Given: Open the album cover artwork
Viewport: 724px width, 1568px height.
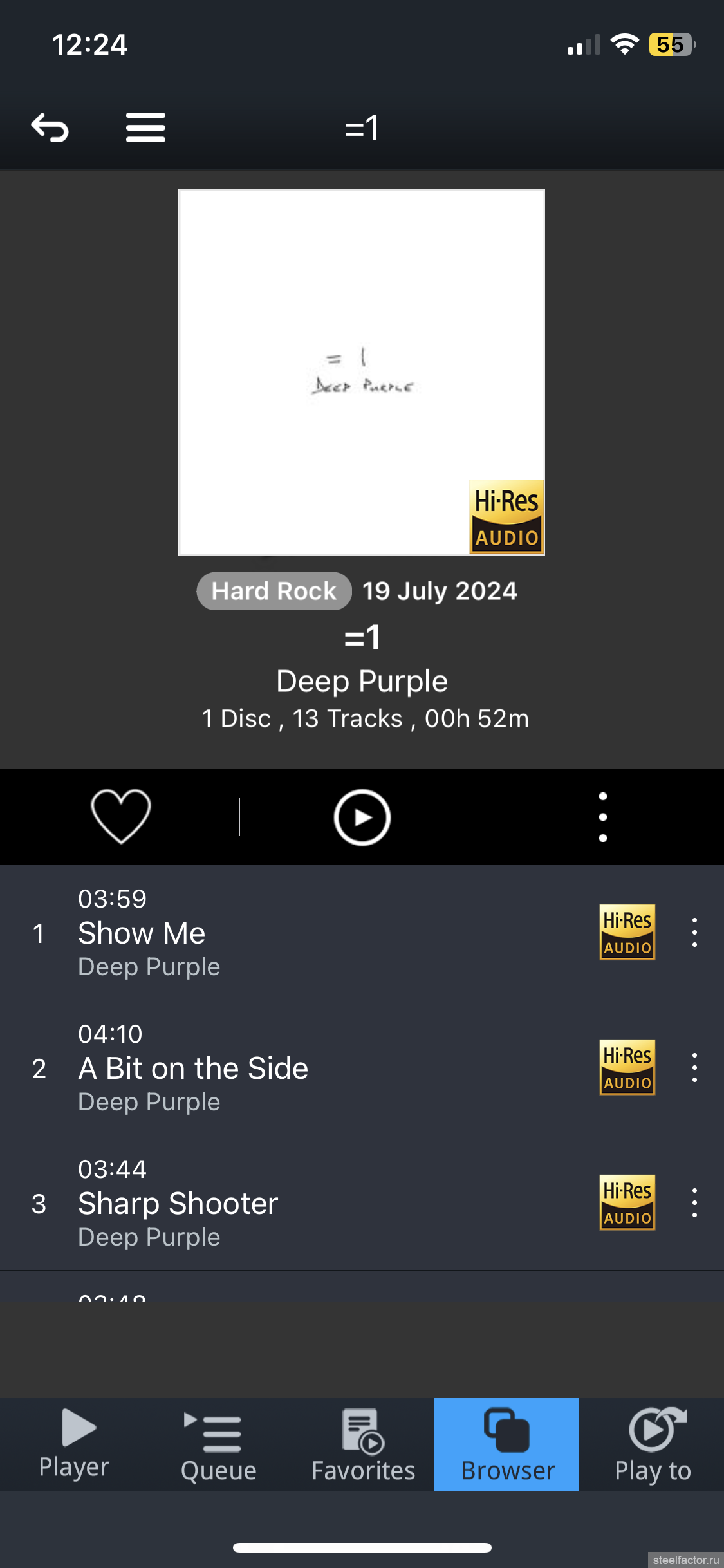Looking at the screenshot, I should [362, 372].
